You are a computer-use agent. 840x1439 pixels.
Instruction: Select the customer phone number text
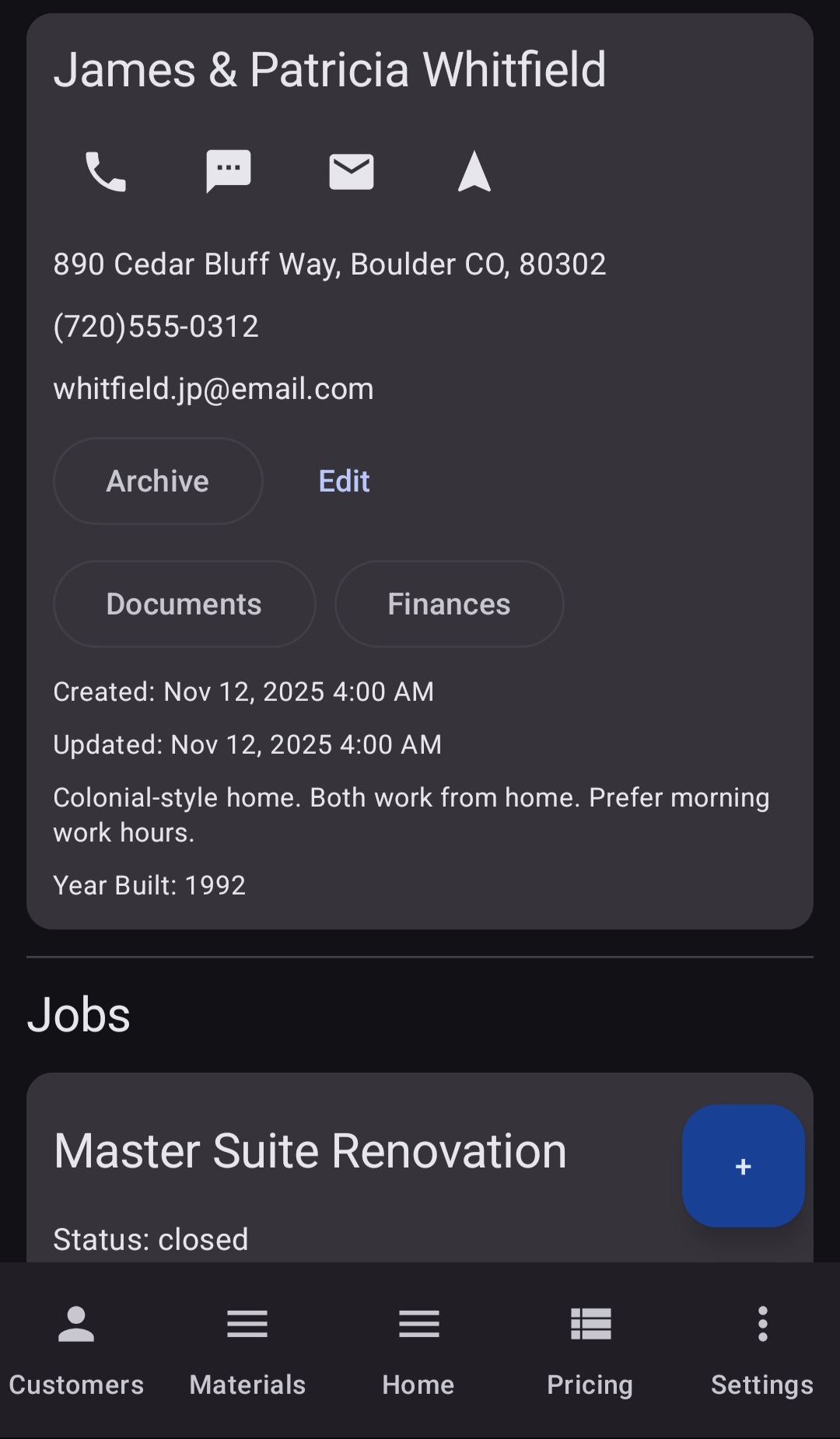[156, 326]
